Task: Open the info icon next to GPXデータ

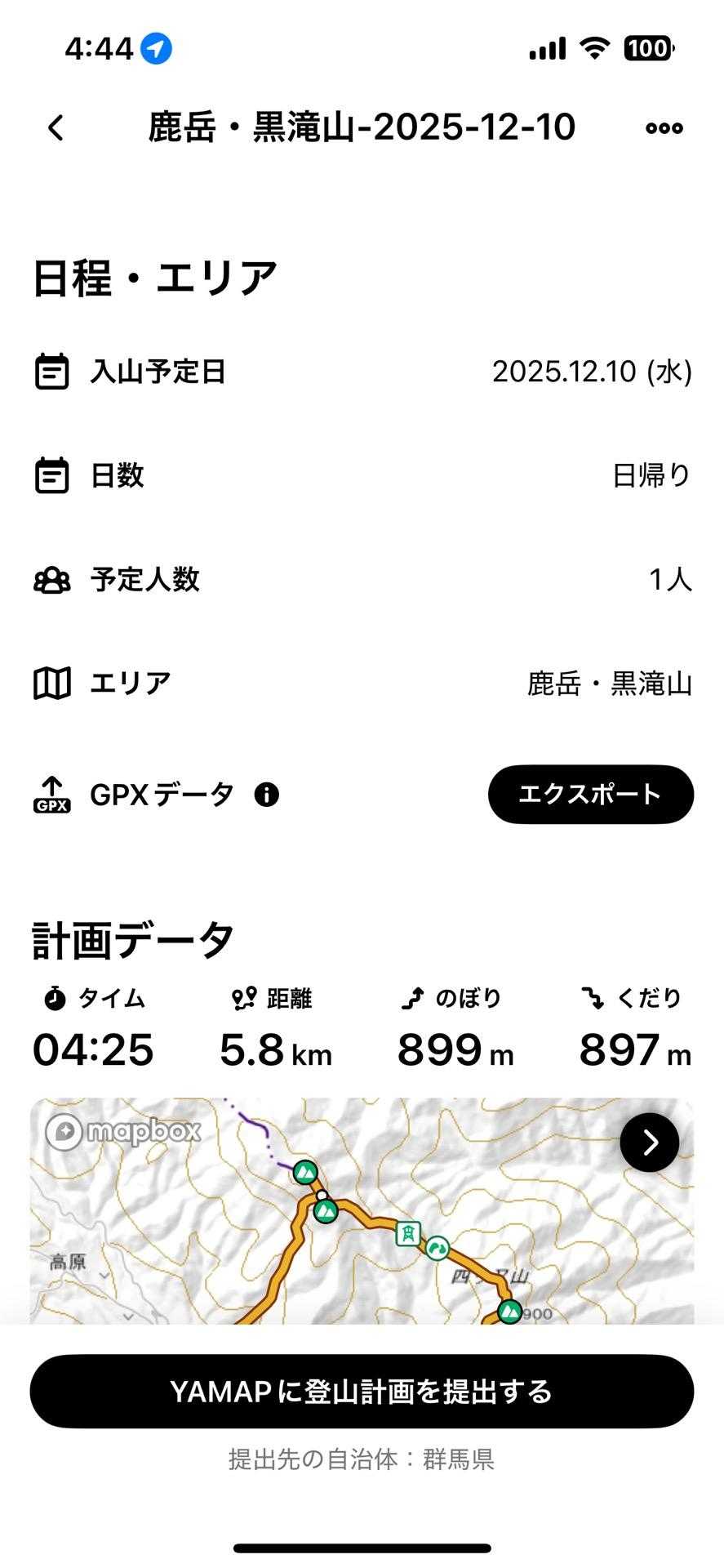Action: [x=266, y=795]
